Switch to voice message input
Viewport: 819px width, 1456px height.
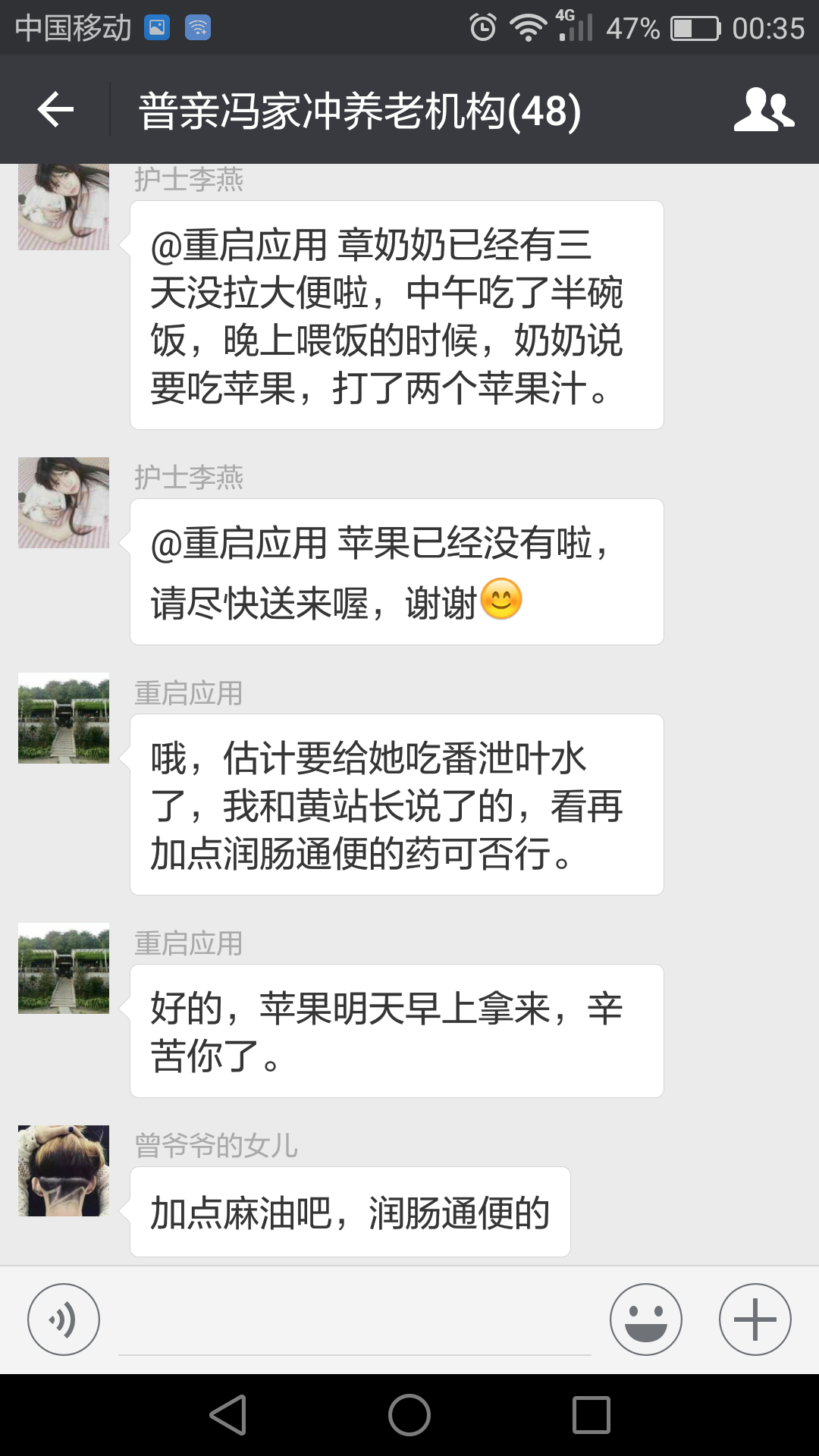[64, 1319]
